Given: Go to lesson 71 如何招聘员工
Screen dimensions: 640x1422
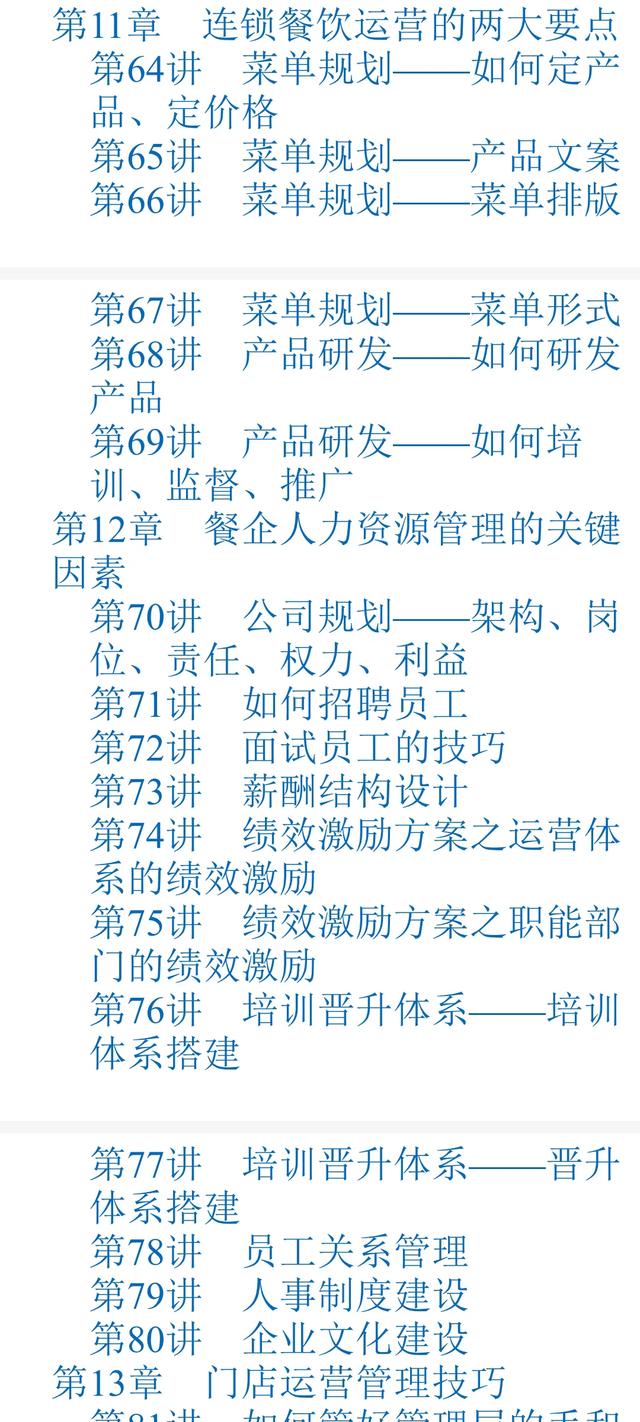Looking at the screenshot, I should 279,705.
